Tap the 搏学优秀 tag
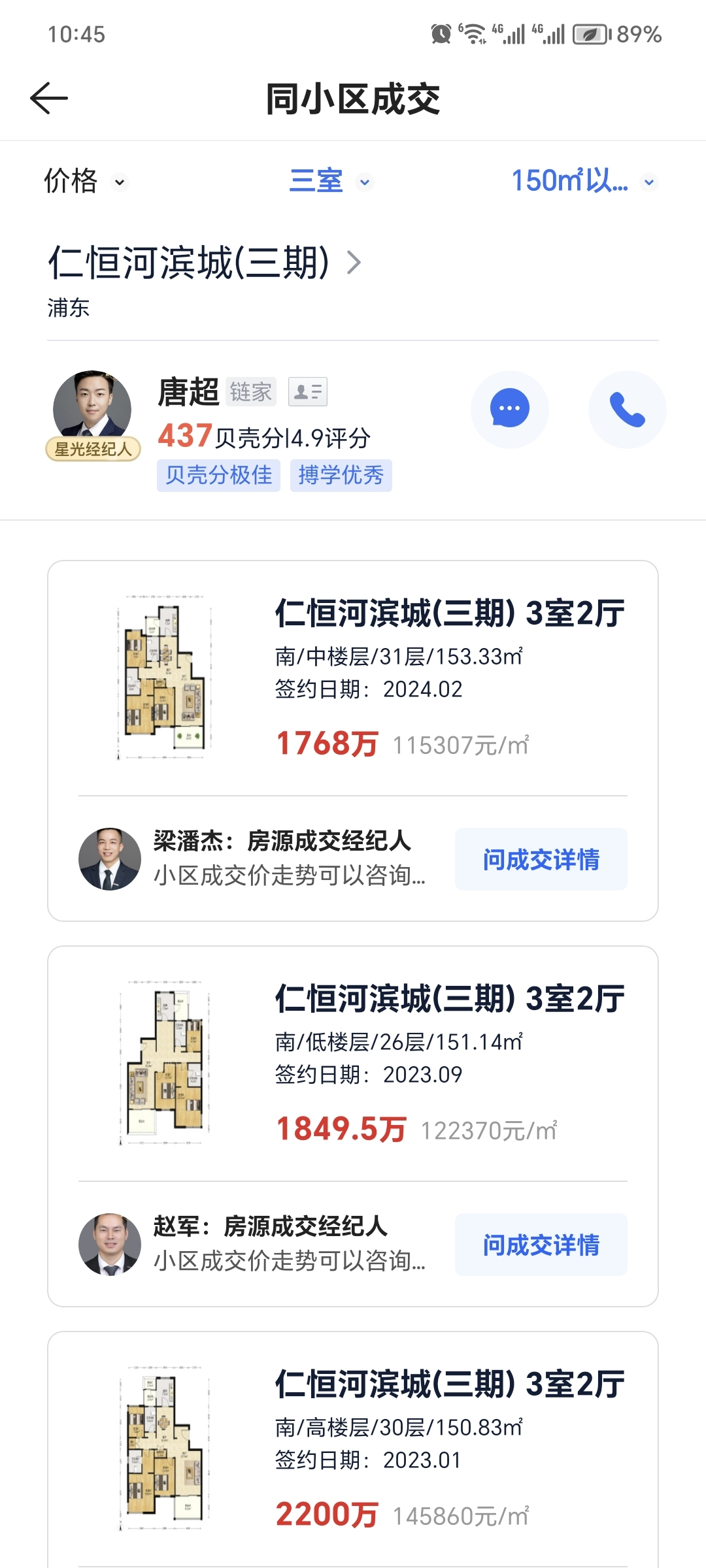 coord(342,476)
